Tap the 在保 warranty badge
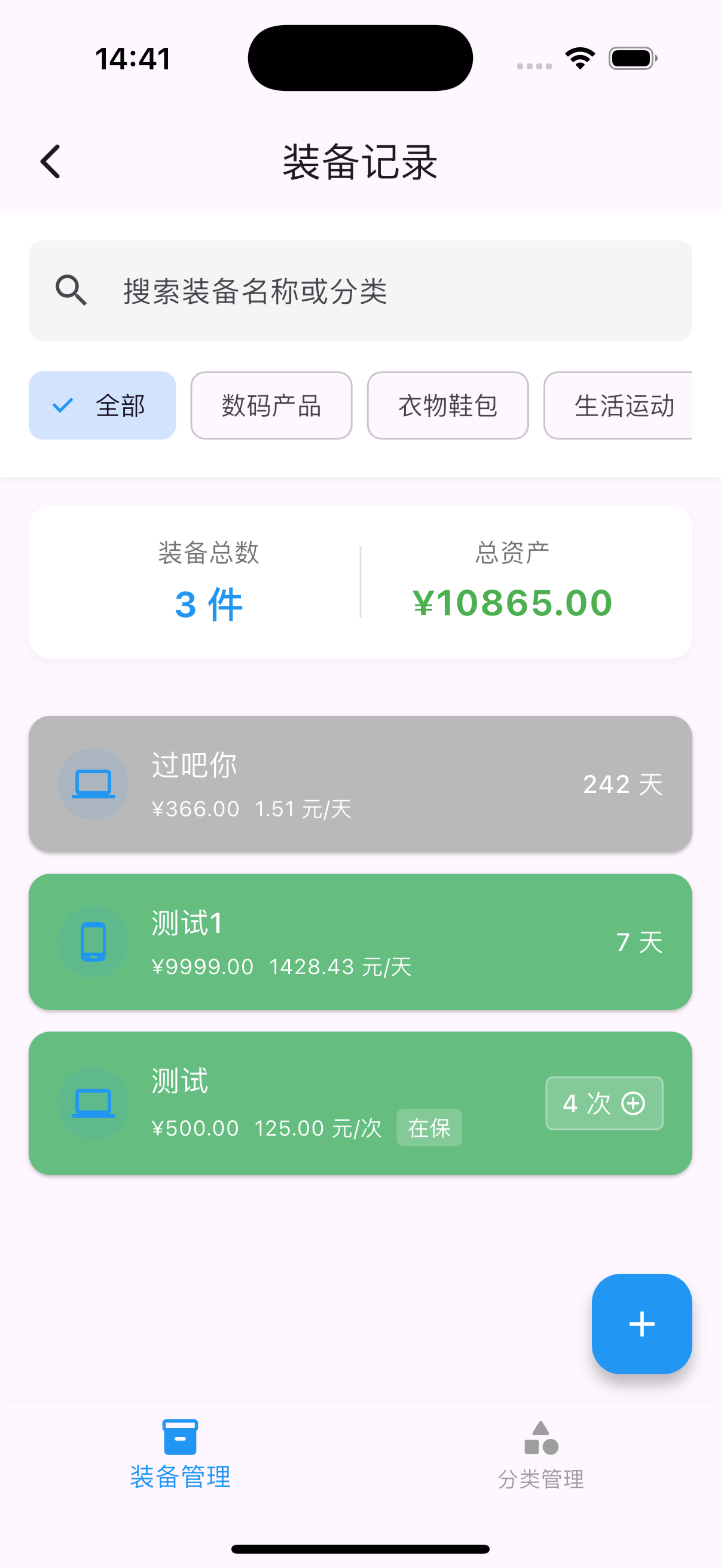The image size is (721, 1568). pyautogui.click(x=429, y=1127)
